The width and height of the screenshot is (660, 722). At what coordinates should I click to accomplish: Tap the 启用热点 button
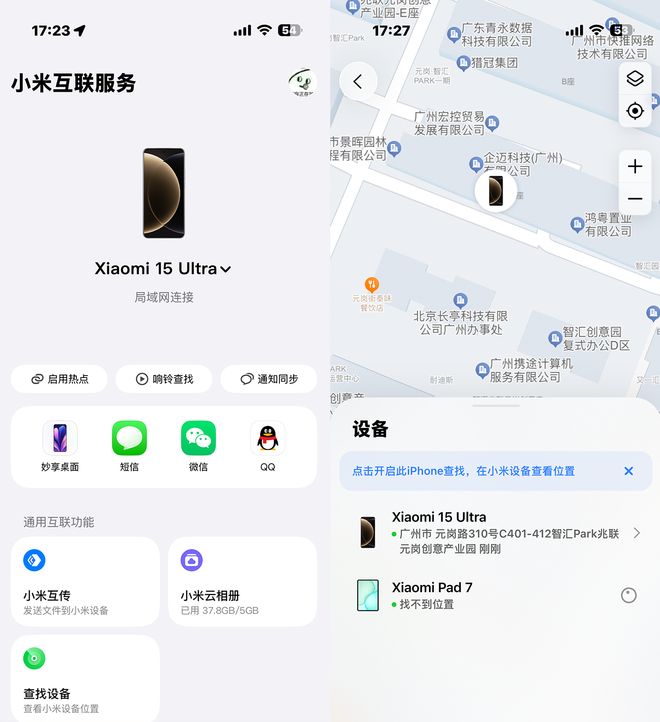(59, 379)
